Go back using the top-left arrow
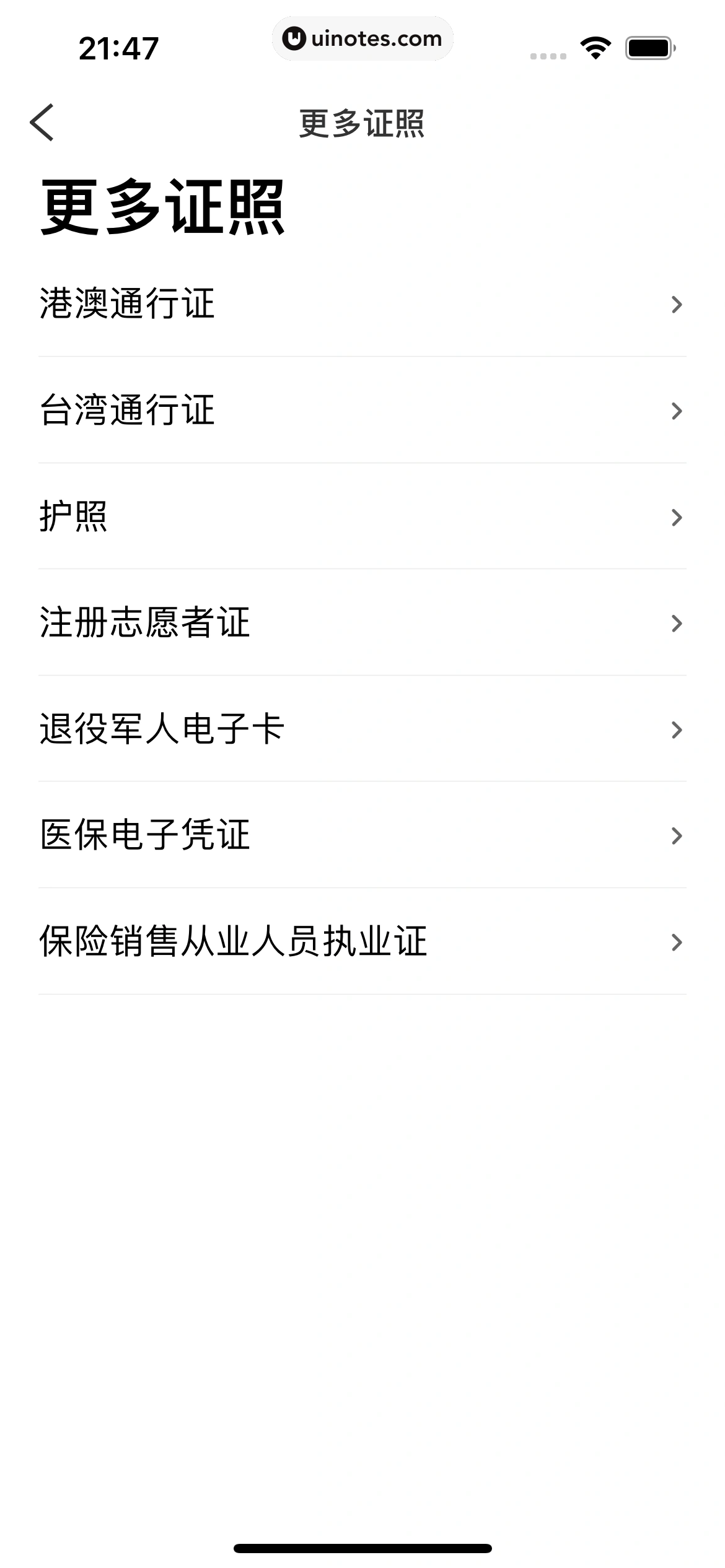This screenshot has height=1568, width=725. coord(42,123)
